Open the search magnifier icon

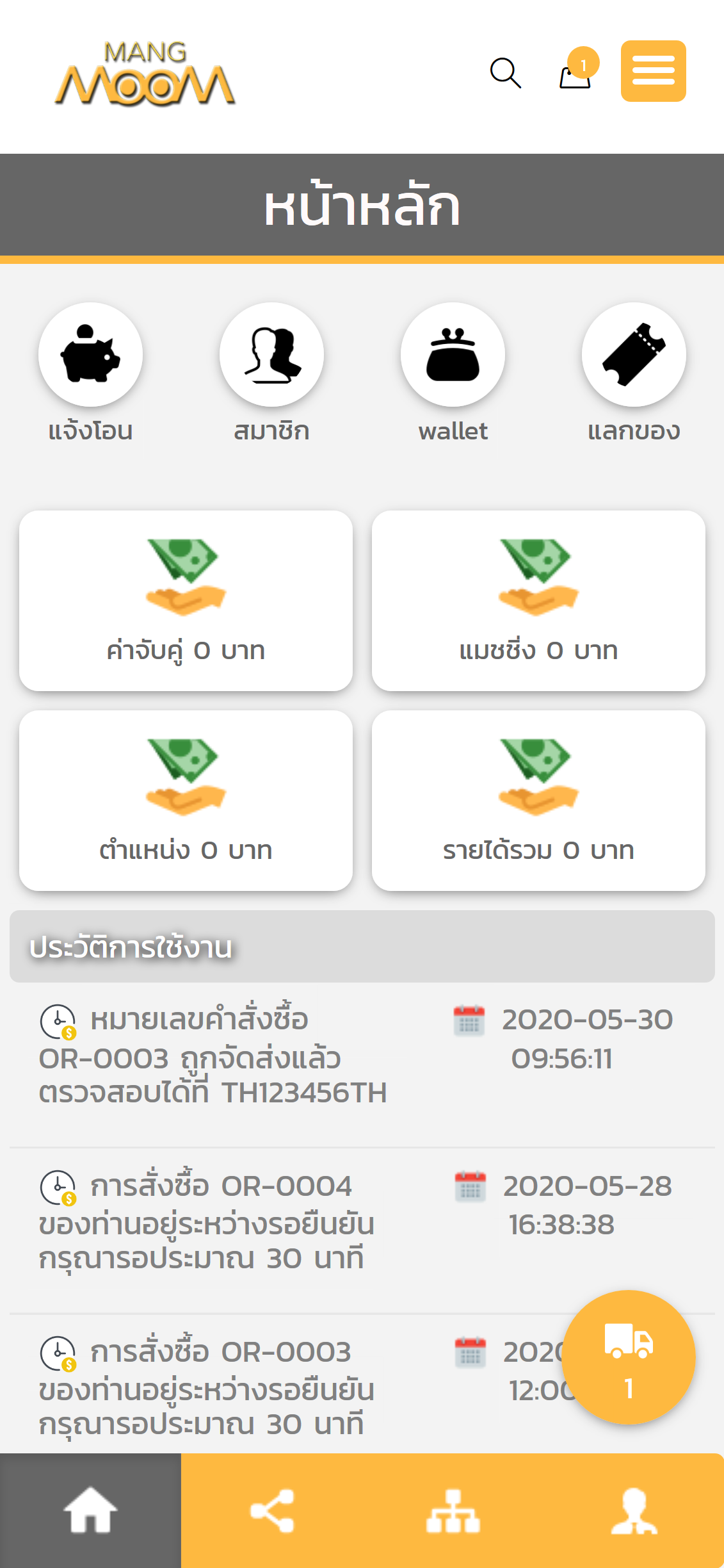click(x=505, y=72)
